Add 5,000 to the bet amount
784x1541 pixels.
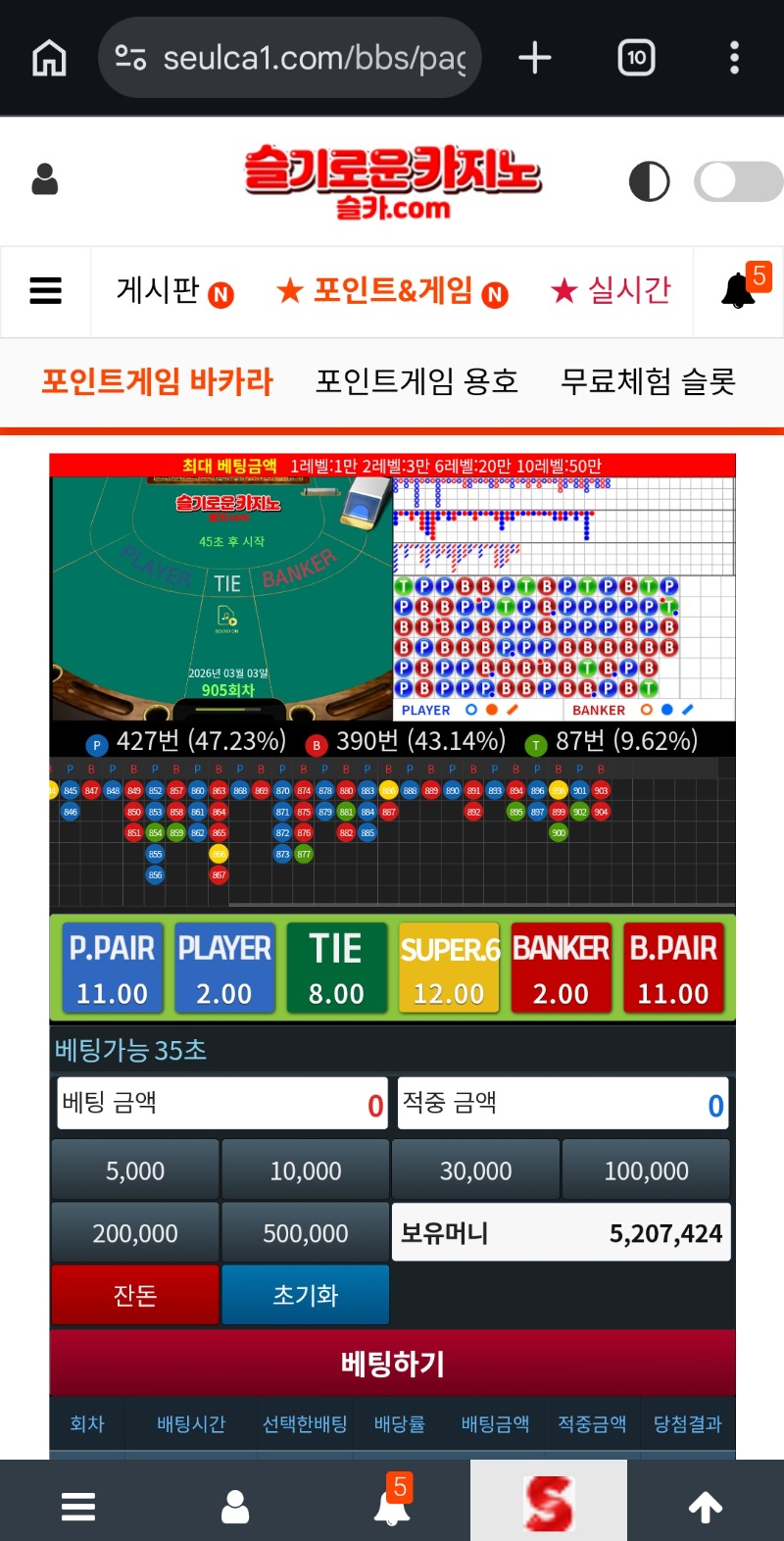point(135,1170)
